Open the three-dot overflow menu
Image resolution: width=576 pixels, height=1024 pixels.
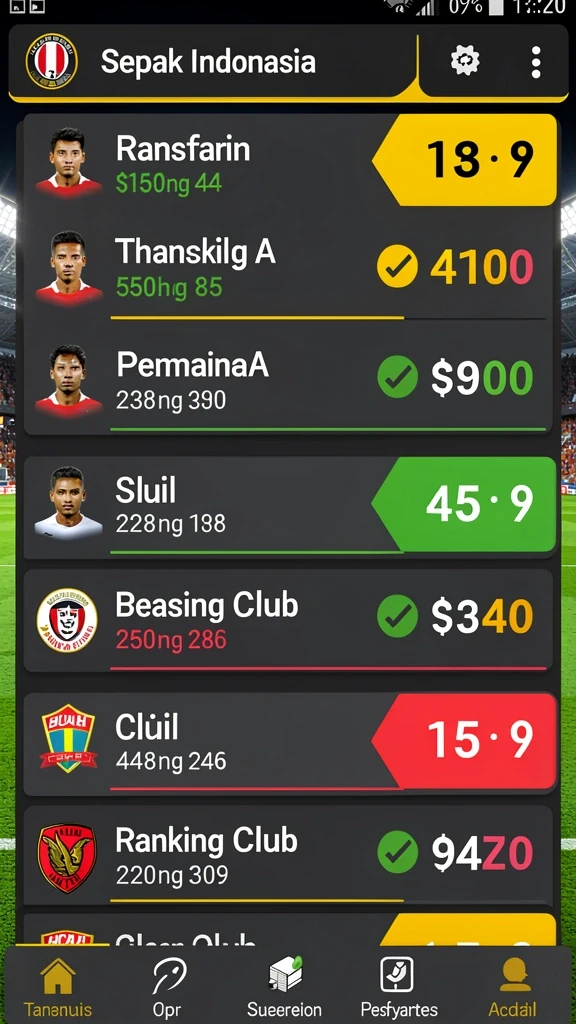(536, 62)
